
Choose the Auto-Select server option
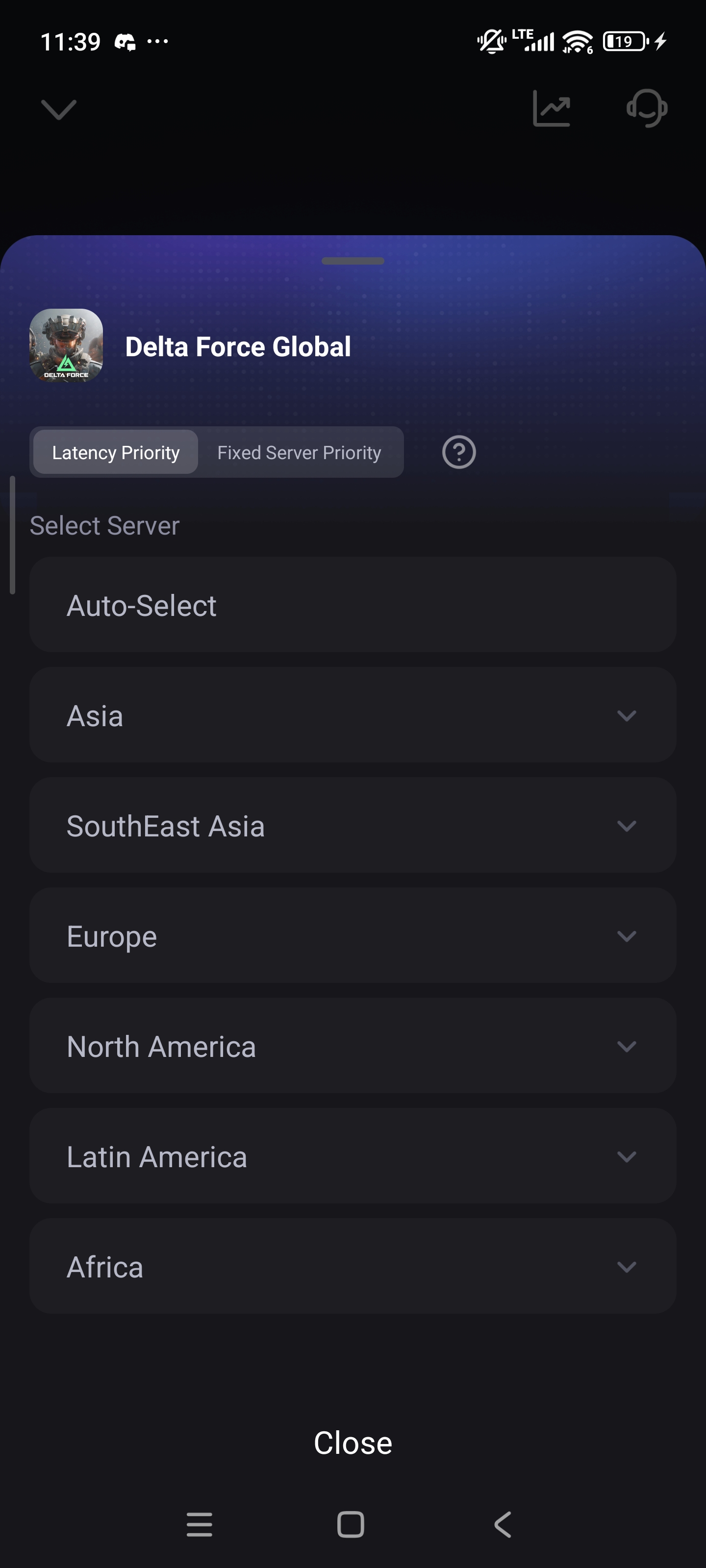[x=353, y=605]
